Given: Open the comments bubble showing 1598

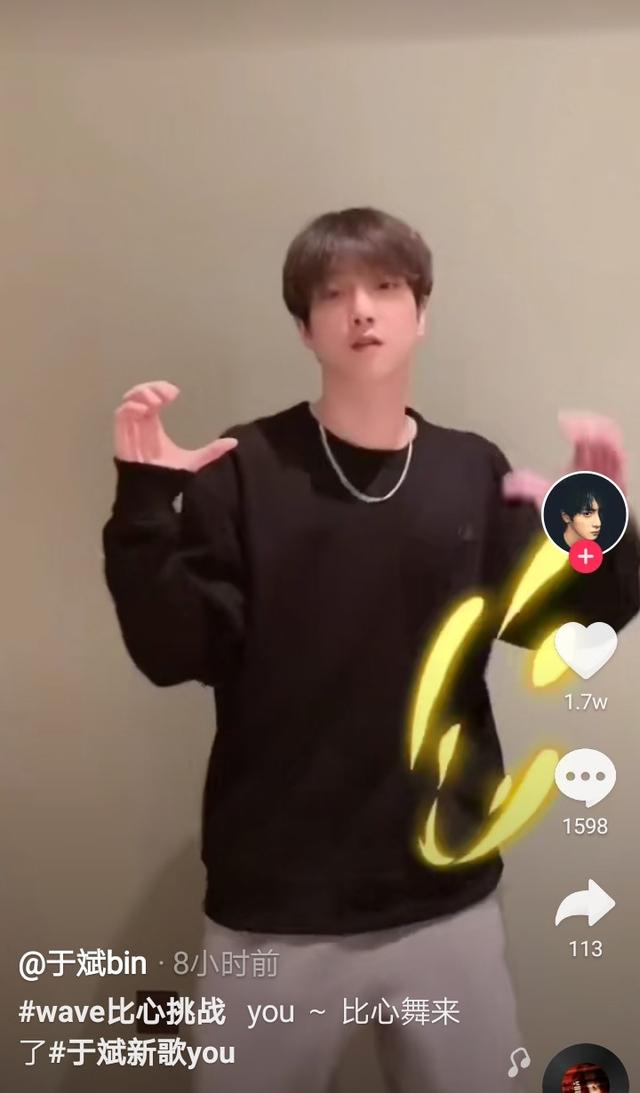Looking at the screenshot, I should (585, 778).
